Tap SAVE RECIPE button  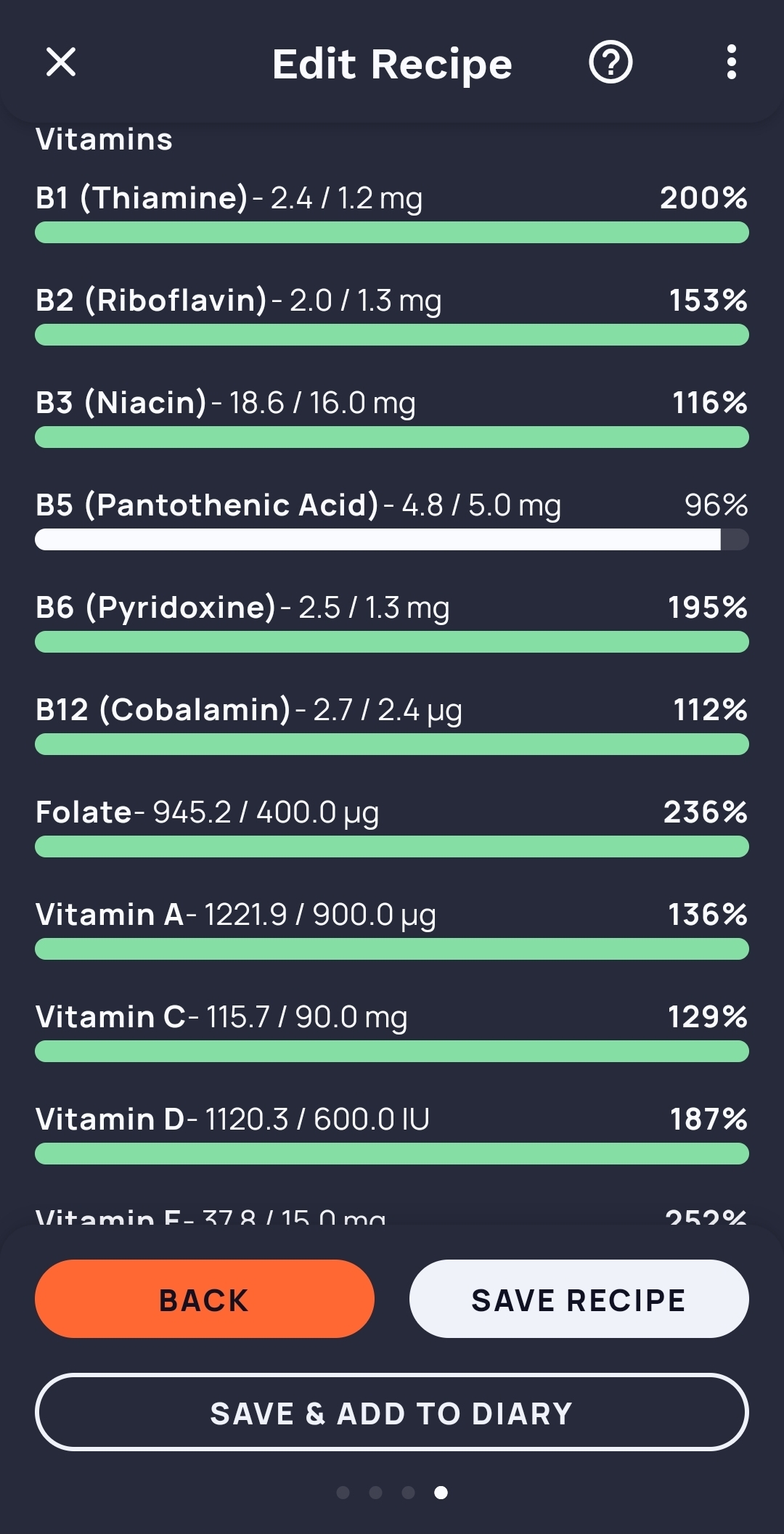(x=579, y=1299)
